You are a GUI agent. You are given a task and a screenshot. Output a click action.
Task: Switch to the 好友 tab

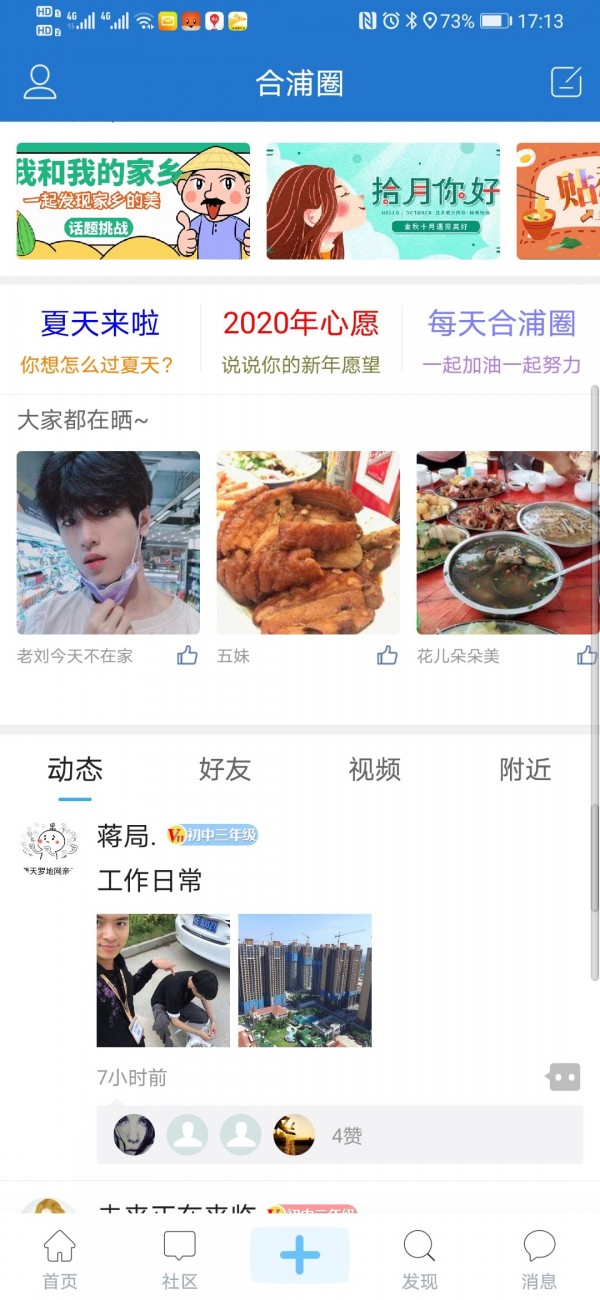pyautogui.click(x=225, y=769)
